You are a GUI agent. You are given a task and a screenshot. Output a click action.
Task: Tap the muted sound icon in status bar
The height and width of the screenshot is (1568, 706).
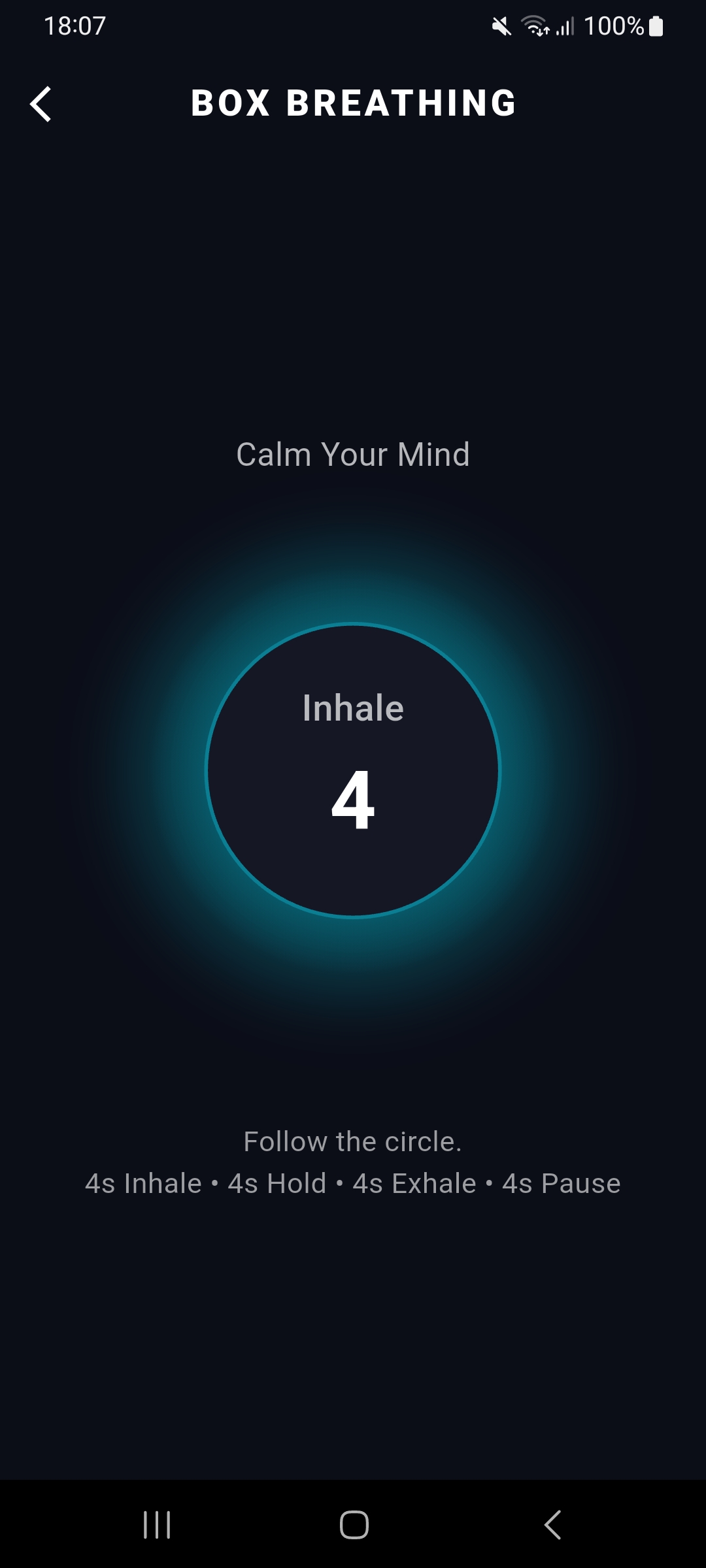(x=501, y=26)
